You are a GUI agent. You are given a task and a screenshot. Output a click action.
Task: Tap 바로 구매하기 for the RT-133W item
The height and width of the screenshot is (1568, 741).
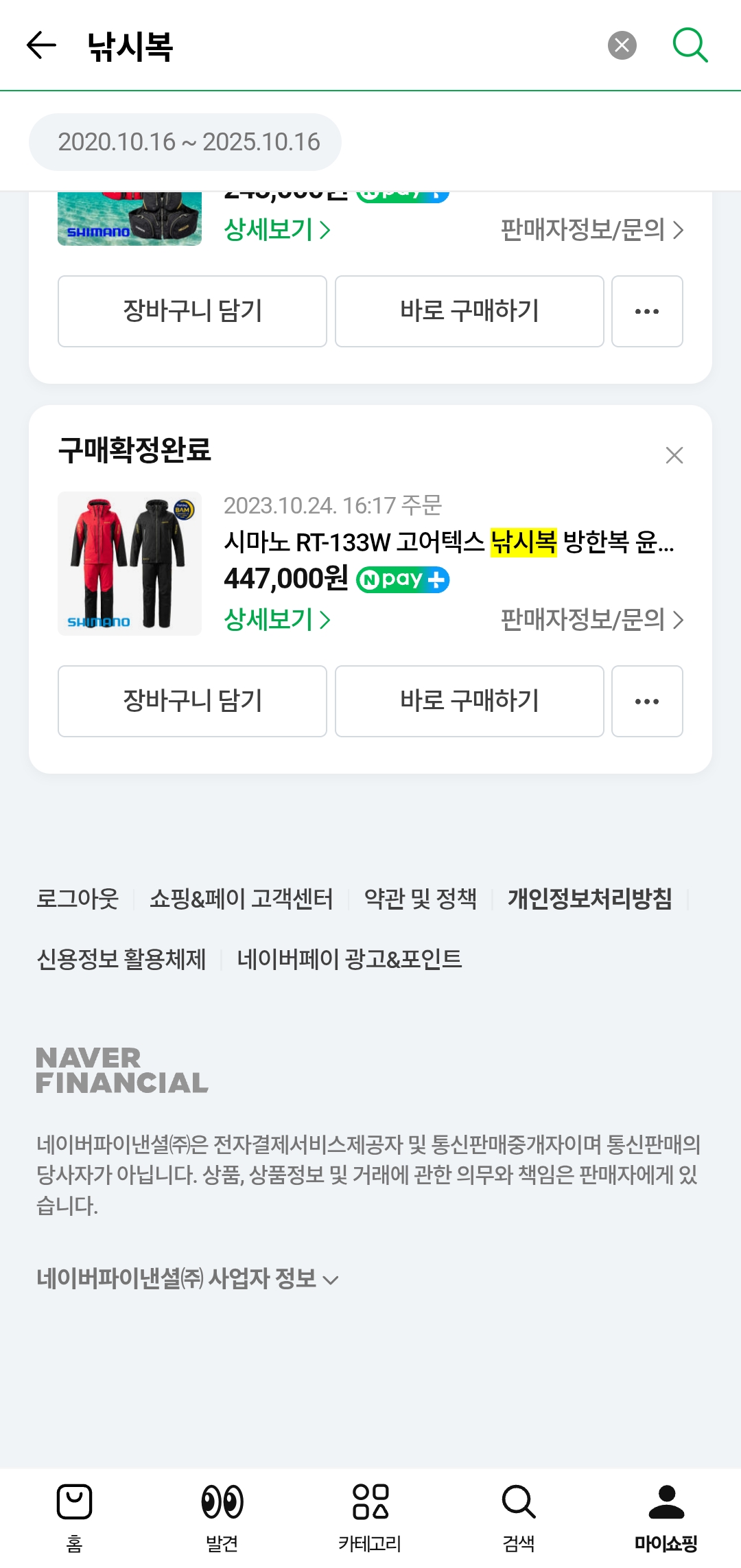coord(469,701)
